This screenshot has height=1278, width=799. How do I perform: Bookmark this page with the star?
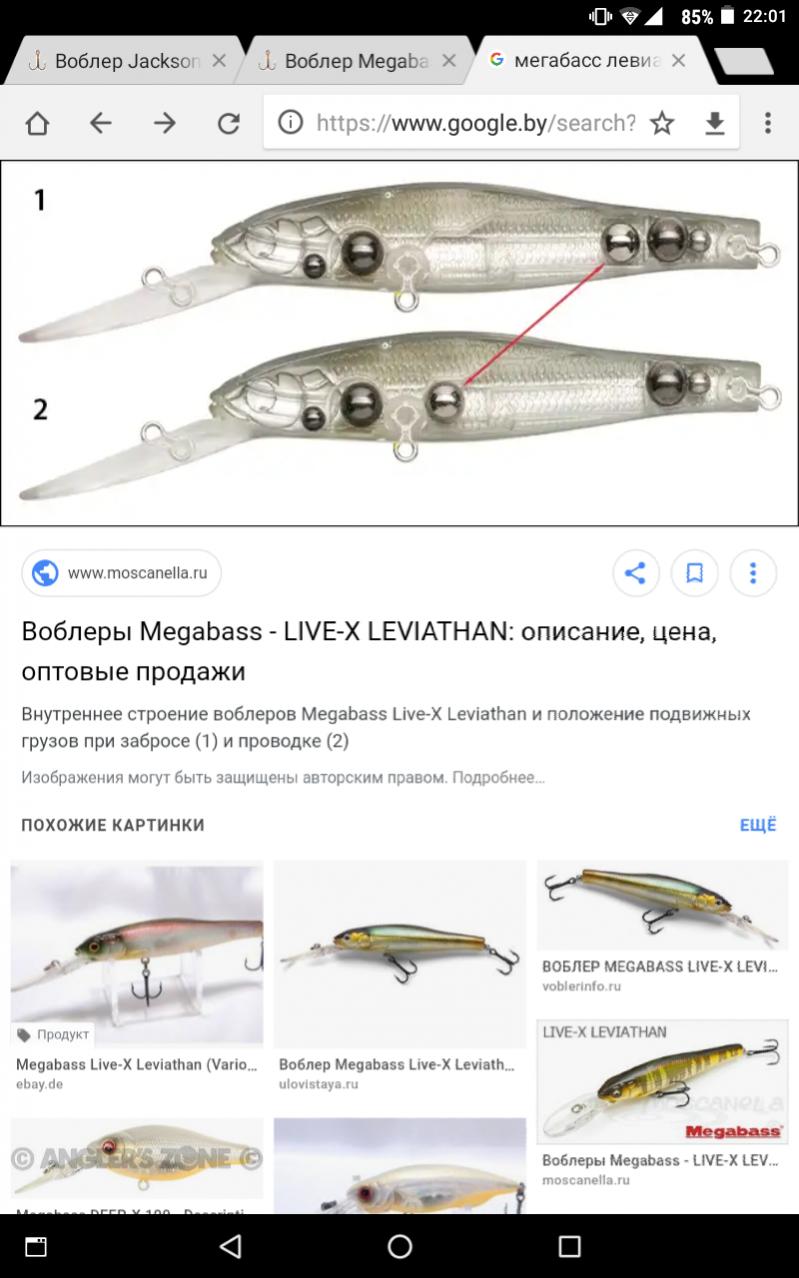tap(662, 123)
